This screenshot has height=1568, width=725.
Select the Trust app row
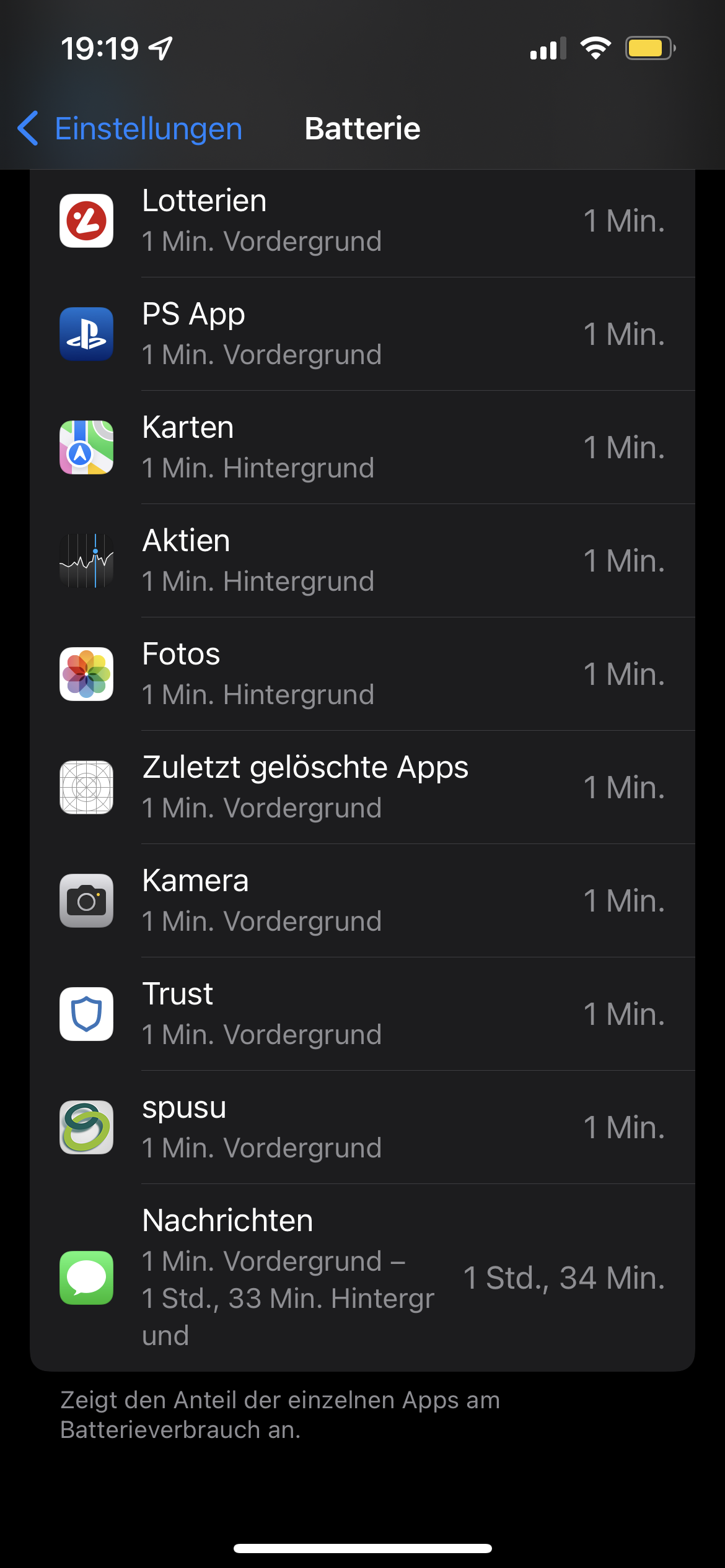point(362,1014)
